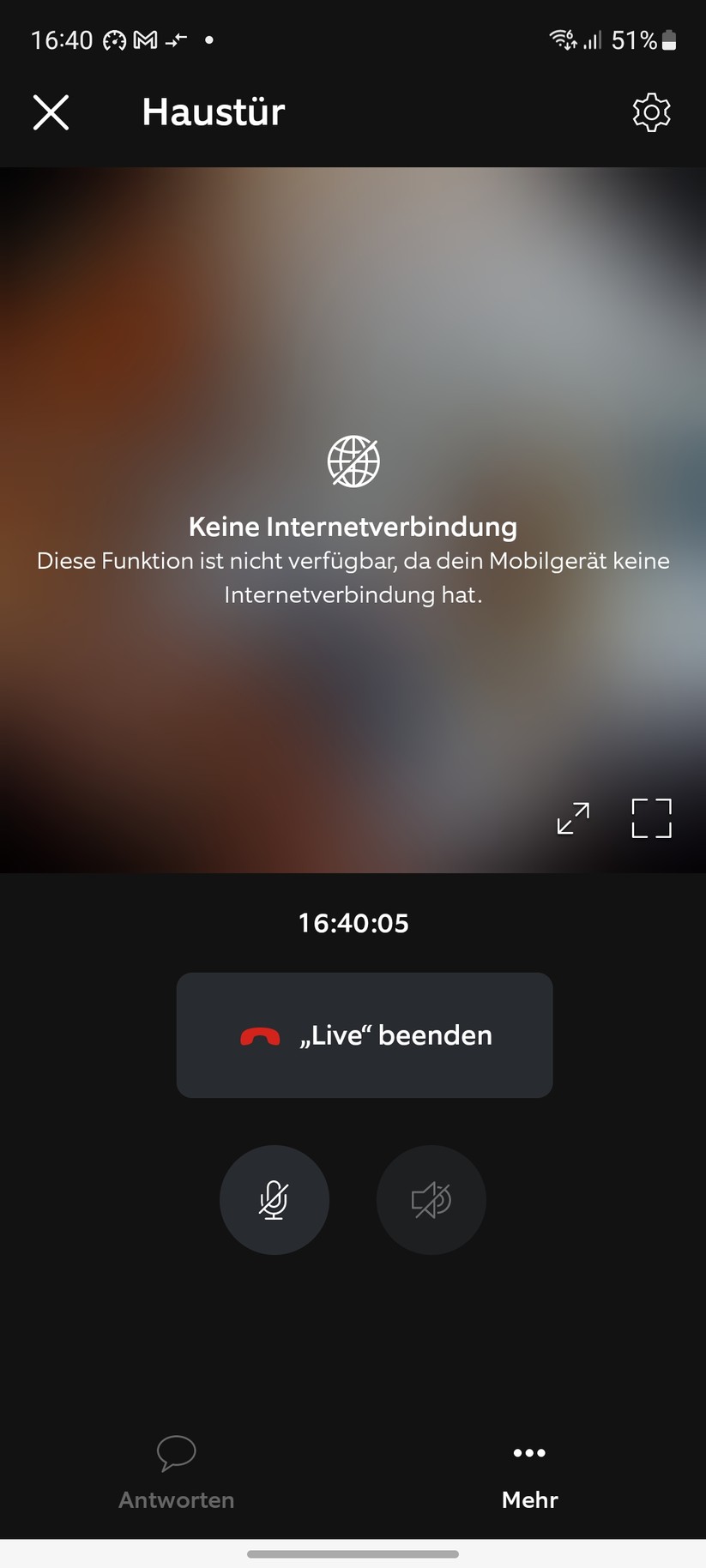Viewport: 706px width, 1568px height.
Task: End the live stream with Live beenden
Action: [x=364, y=1035]
